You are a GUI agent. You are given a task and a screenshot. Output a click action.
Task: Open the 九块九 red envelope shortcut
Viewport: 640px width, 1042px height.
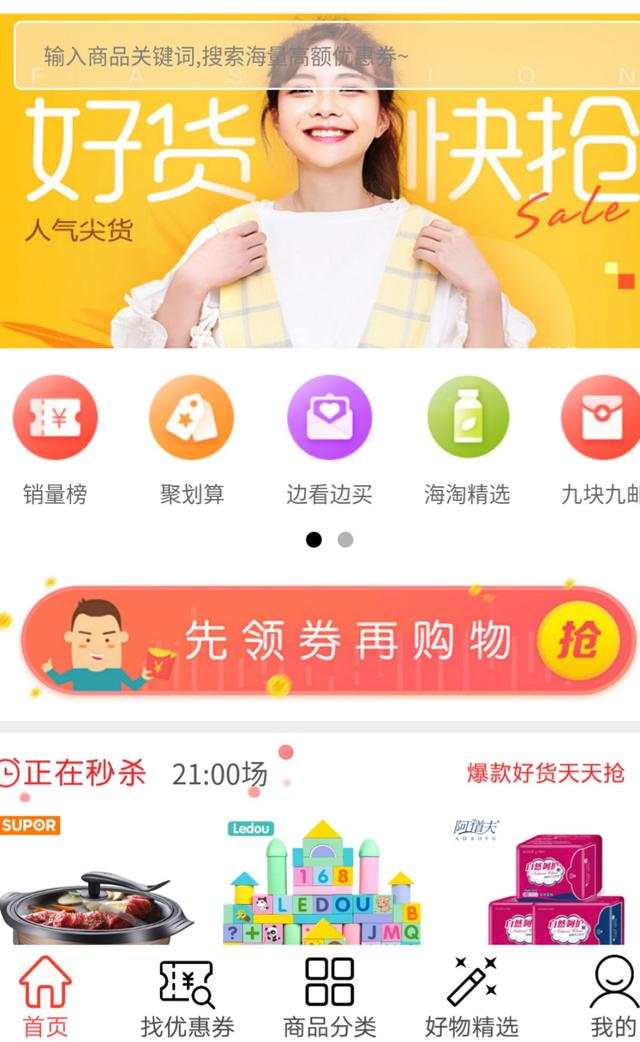pyautogui.click(x=600, y=440)
